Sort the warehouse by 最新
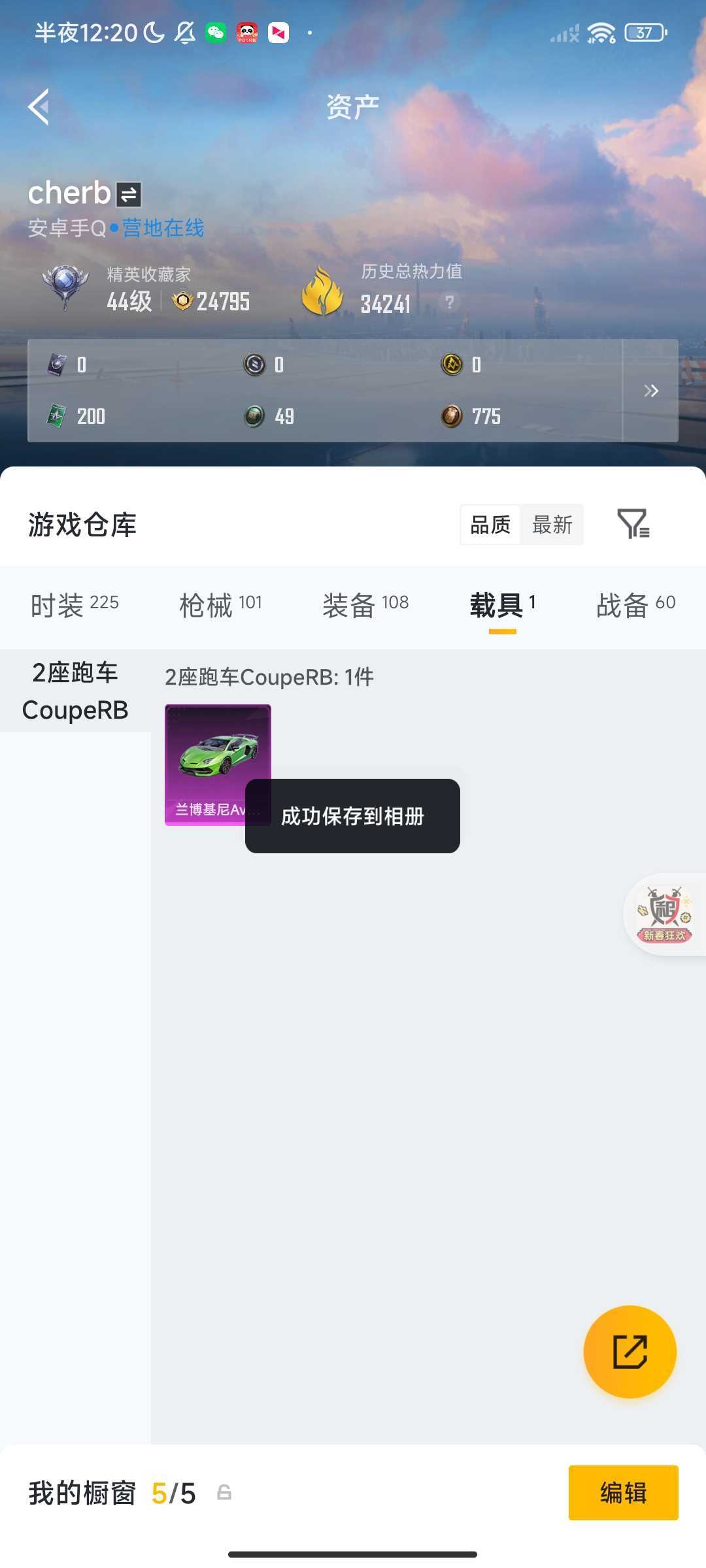706x1568 pixels. point(552,525)
